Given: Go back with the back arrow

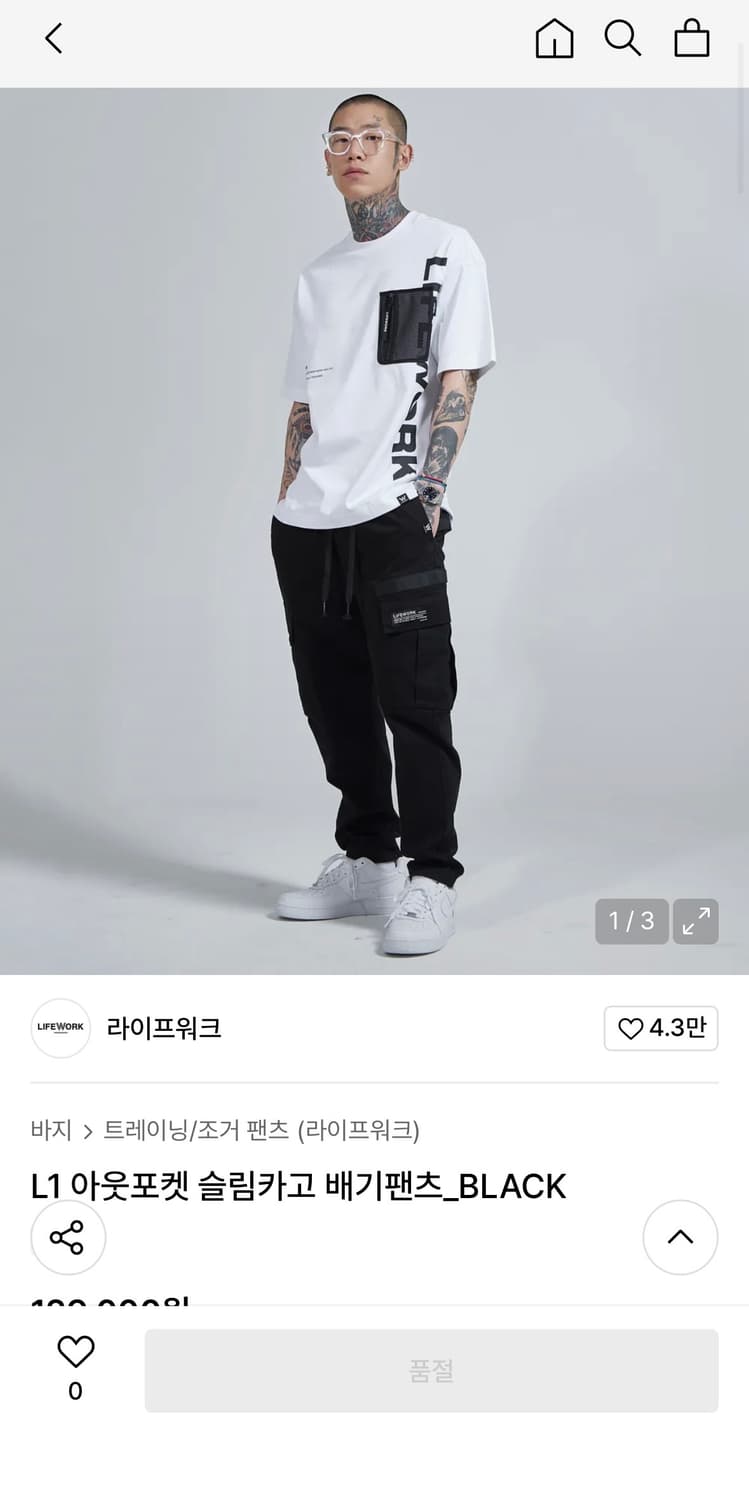Looking at the screenshot, I should pyautogui.click(x=52, y=39).
